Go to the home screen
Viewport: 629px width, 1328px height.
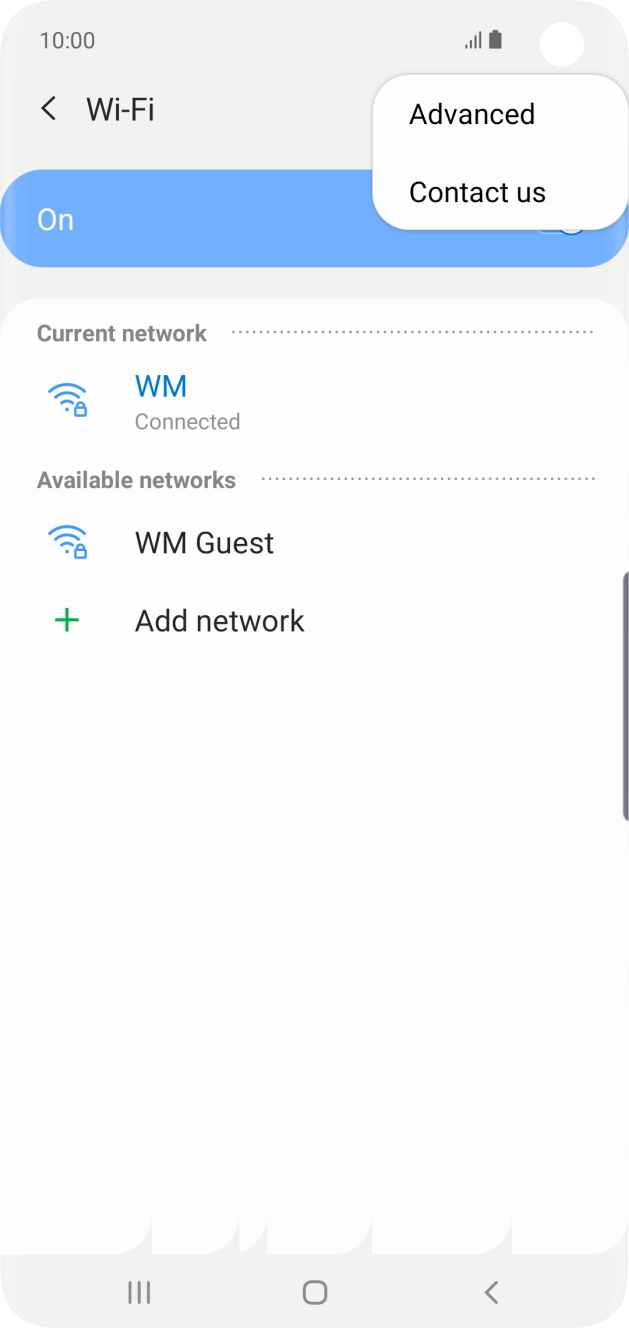(314, 1292)
